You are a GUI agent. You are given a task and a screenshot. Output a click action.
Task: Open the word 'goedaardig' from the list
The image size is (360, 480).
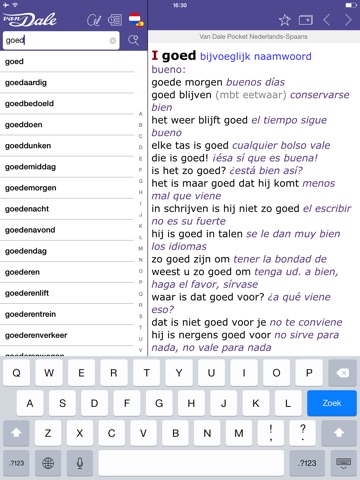tap(67, 83)
